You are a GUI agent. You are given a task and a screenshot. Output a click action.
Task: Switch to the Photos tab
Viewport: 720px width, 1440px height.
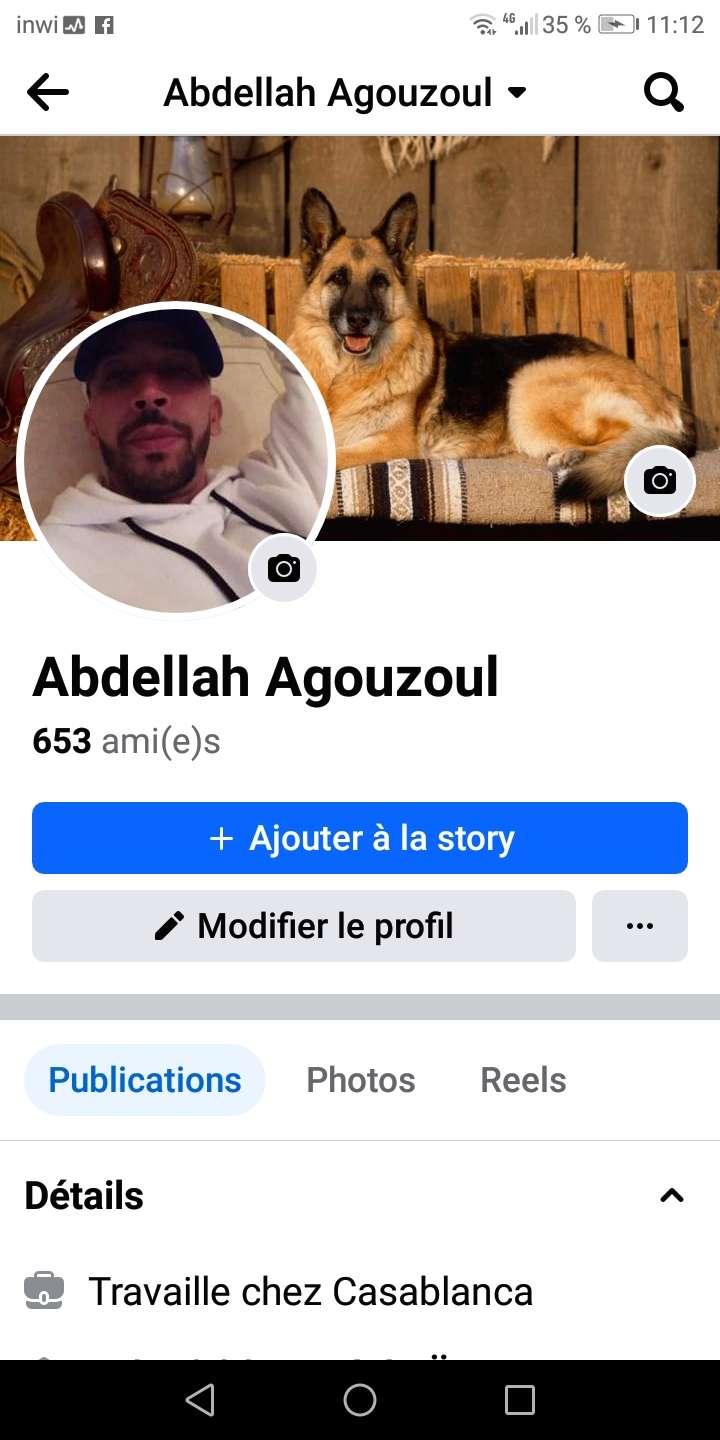360,1080
